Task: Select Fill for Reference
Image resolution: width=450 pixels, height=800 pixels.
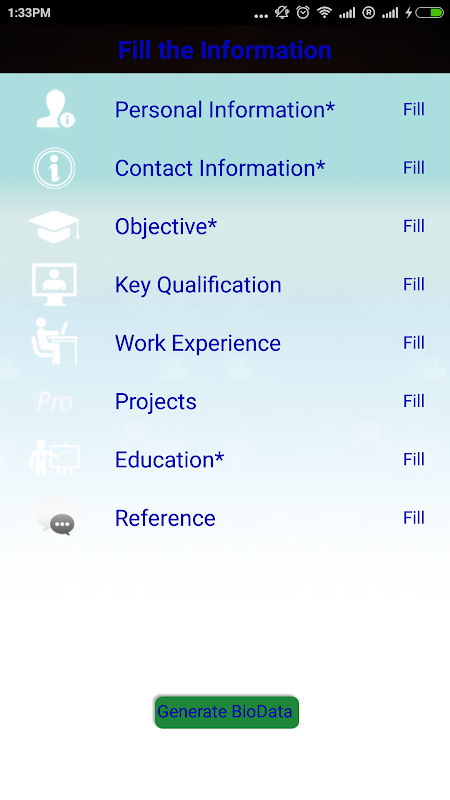Action: (x=414, y=518)
